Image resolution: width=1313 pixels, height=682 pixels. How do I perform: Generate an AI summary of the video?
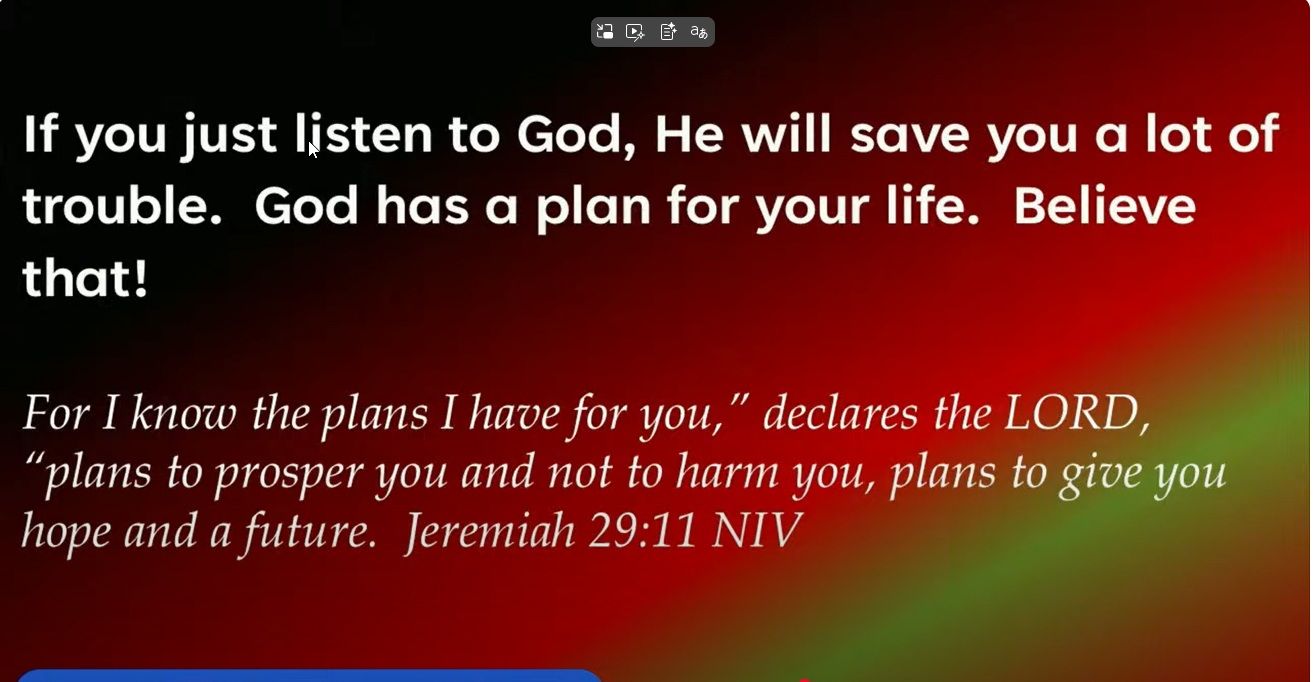tap(668, 32)
